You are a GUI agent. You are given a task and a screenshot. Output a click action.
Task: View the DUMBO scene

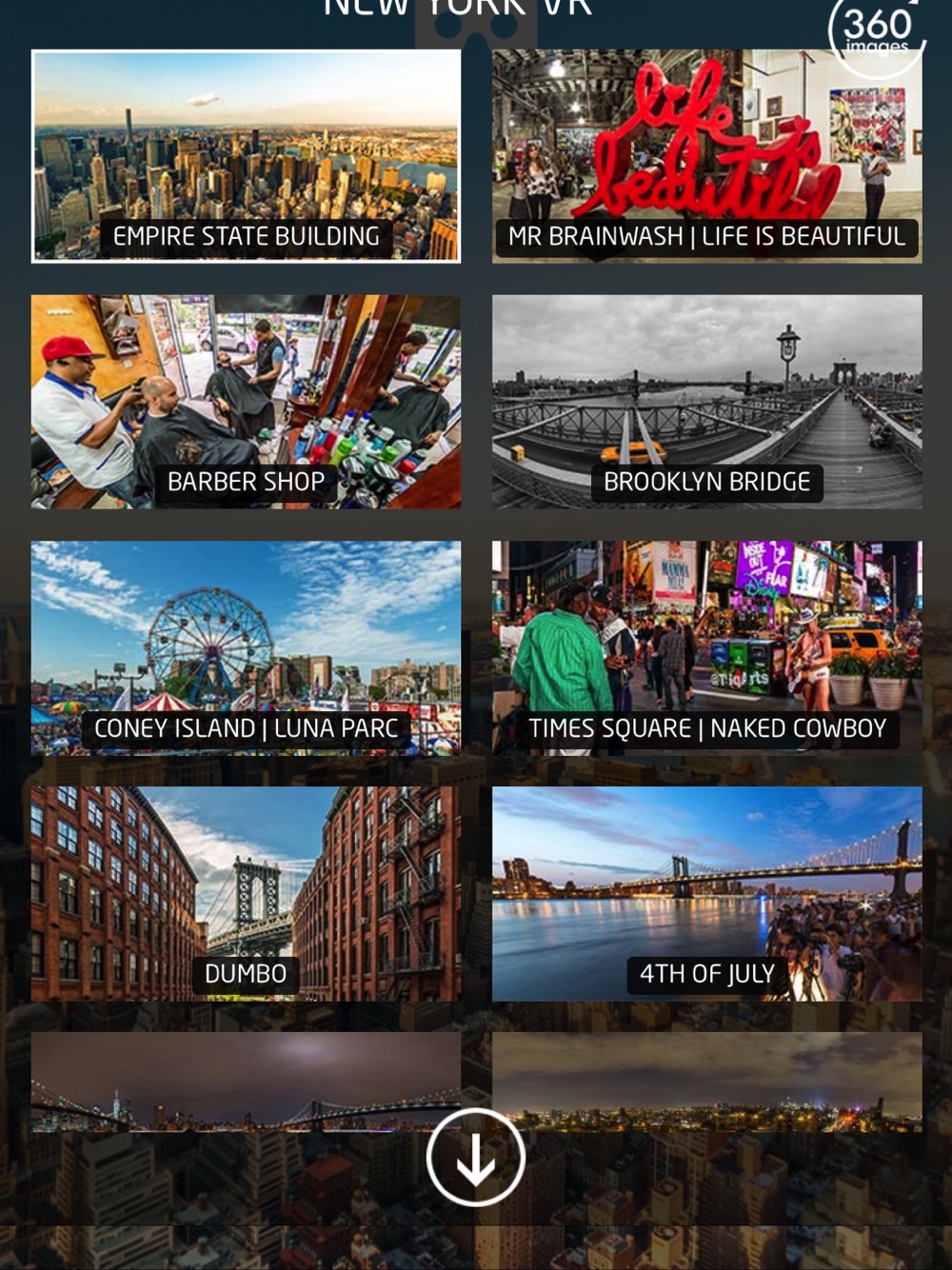pyautogui.click(x=246, y=893)
